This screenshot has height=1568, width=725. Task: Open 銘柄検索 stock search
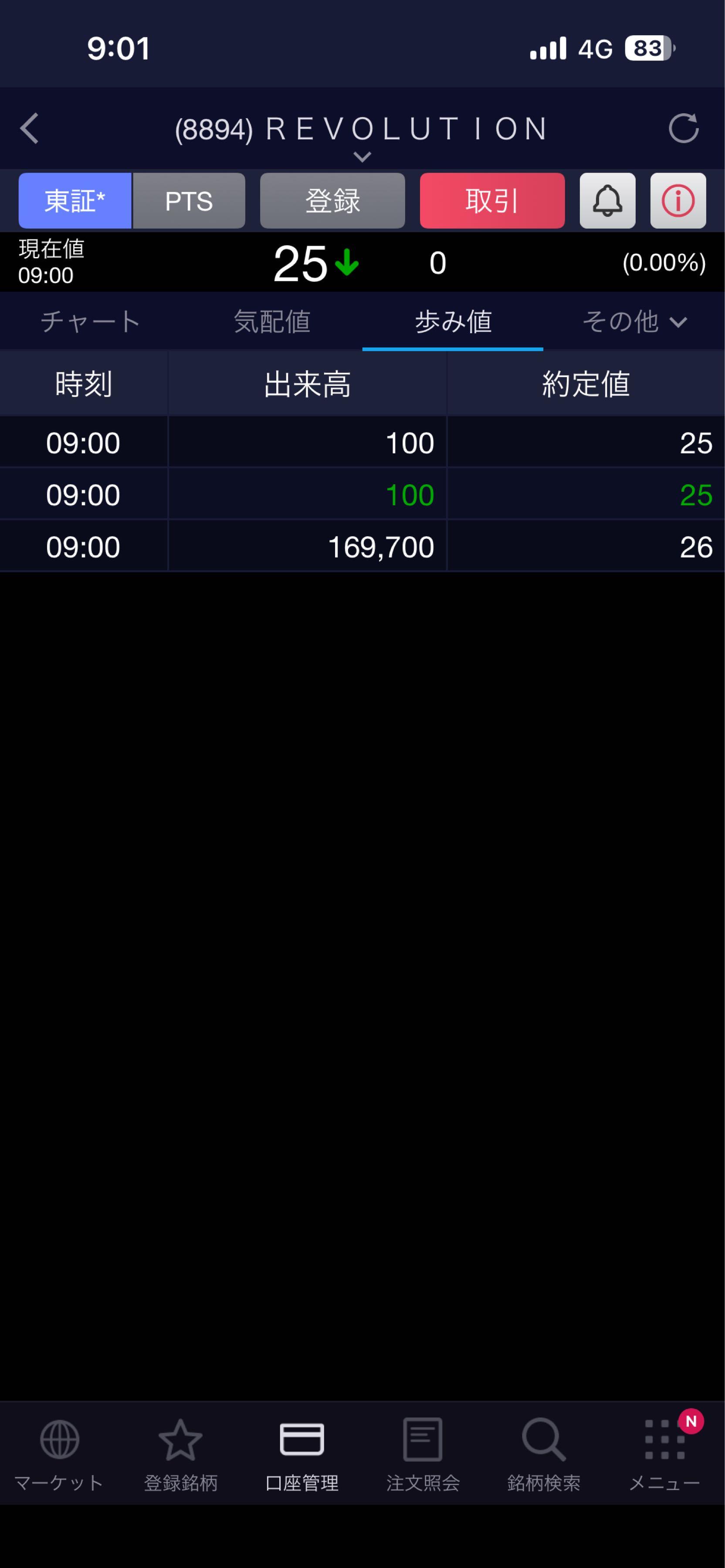coord(544,1455)
